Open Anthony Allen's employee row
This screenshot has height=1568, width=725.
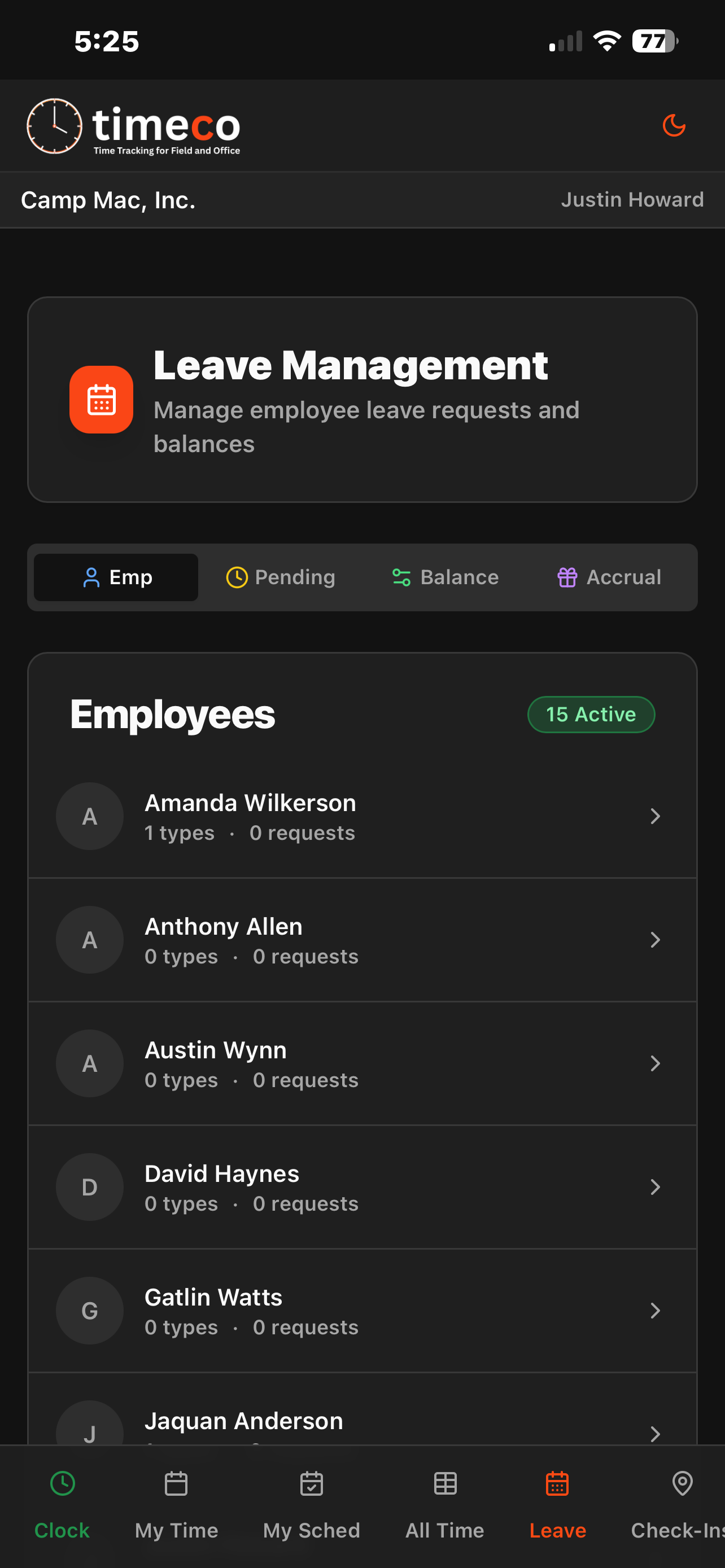pos(362,940)
